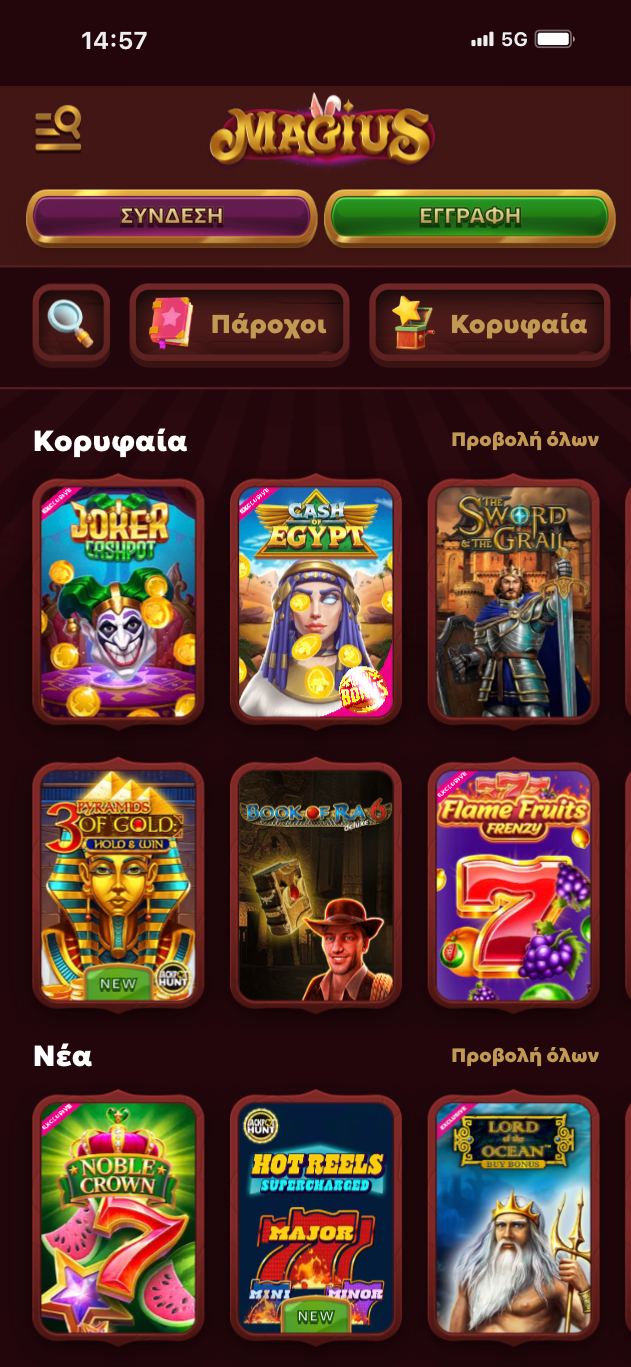Open the menu search icon
The height and width of the screenshot is (1367, 631).
pos(58,130)
